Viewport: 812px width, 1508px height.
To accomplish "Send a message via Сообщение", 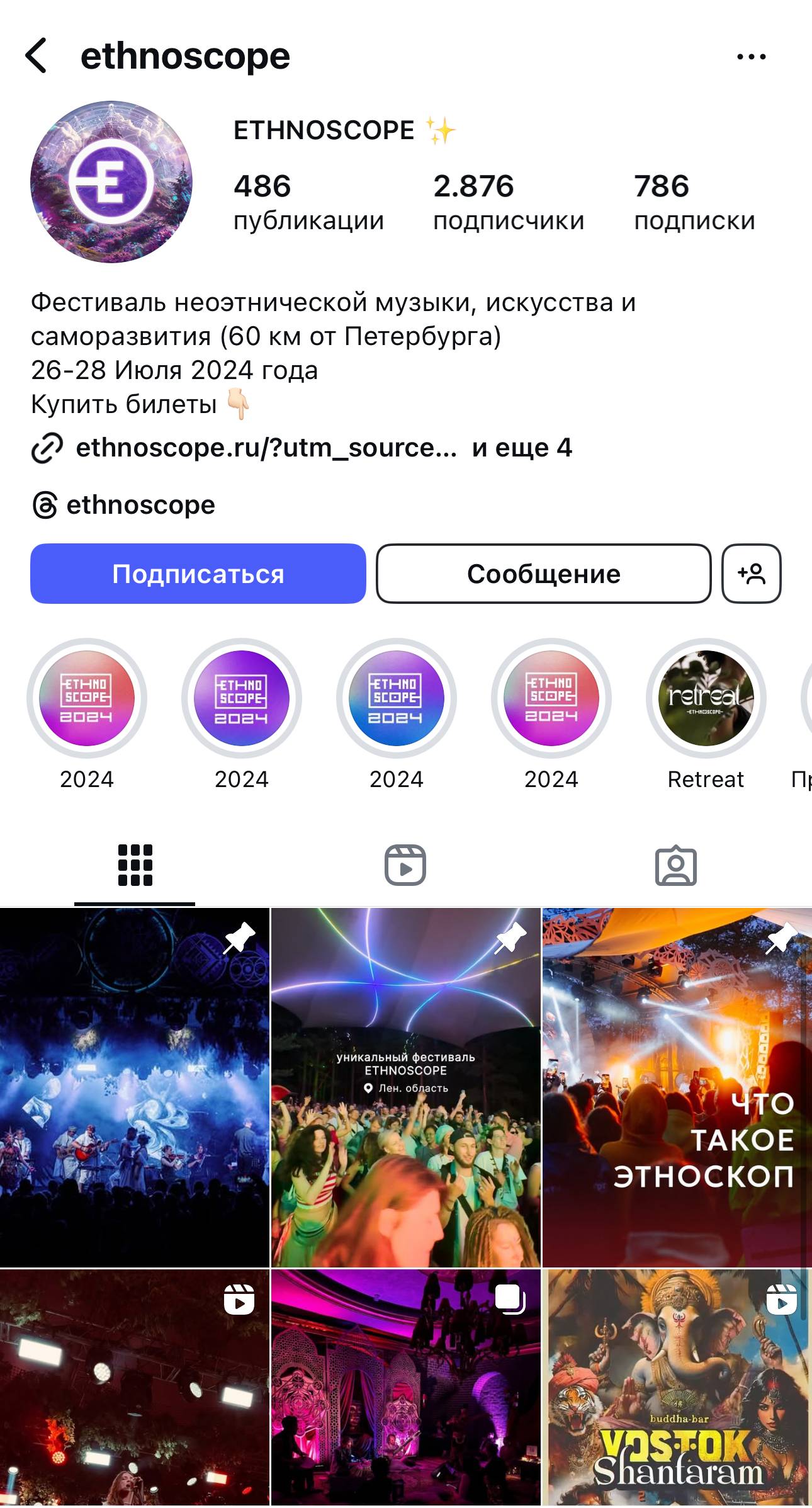I will point(543,574).
